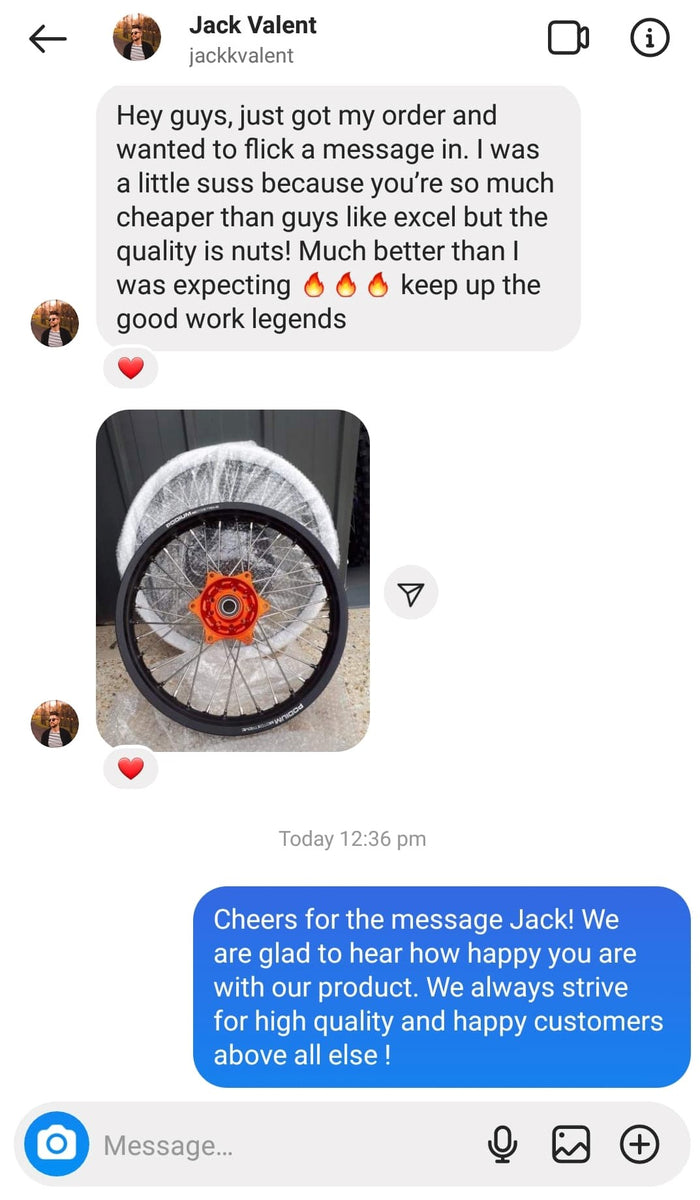This screenshot has width=700, height=1200.
Task: Open more options with the plus icon
Action: pyautogui.click(x=640, y=1144)
